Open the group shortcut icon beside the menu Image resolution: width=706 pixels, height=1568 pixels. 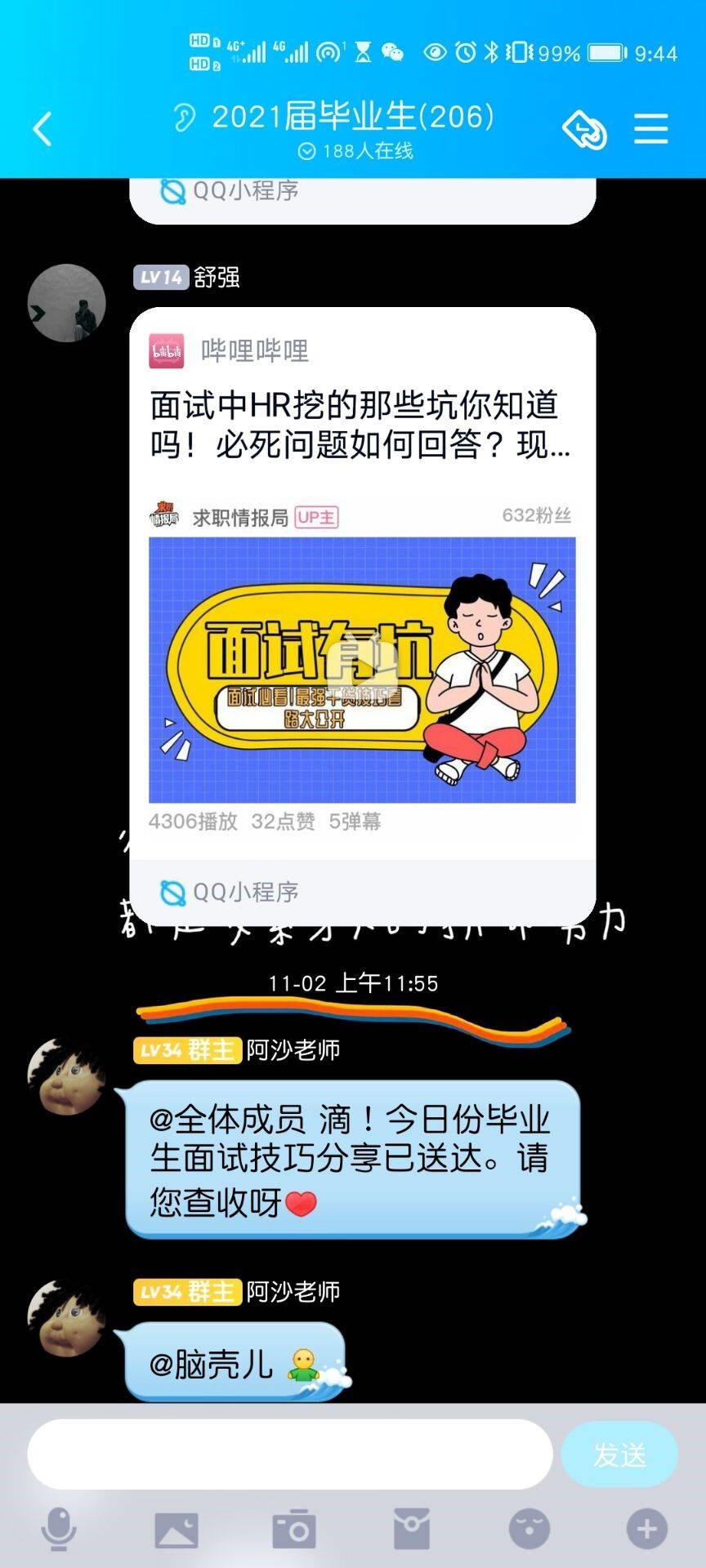point(584,129)
